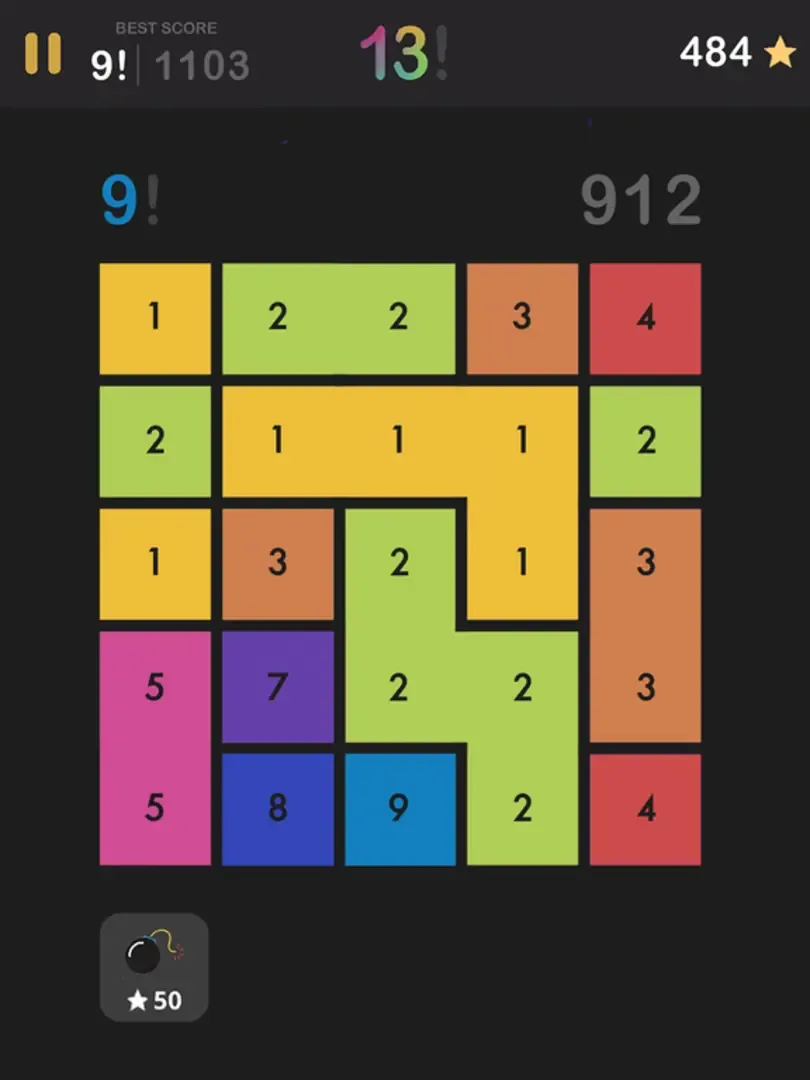The width and height of the screenshot is (810, 1080).
Task: Pause the game
Action: coord(43,54)
